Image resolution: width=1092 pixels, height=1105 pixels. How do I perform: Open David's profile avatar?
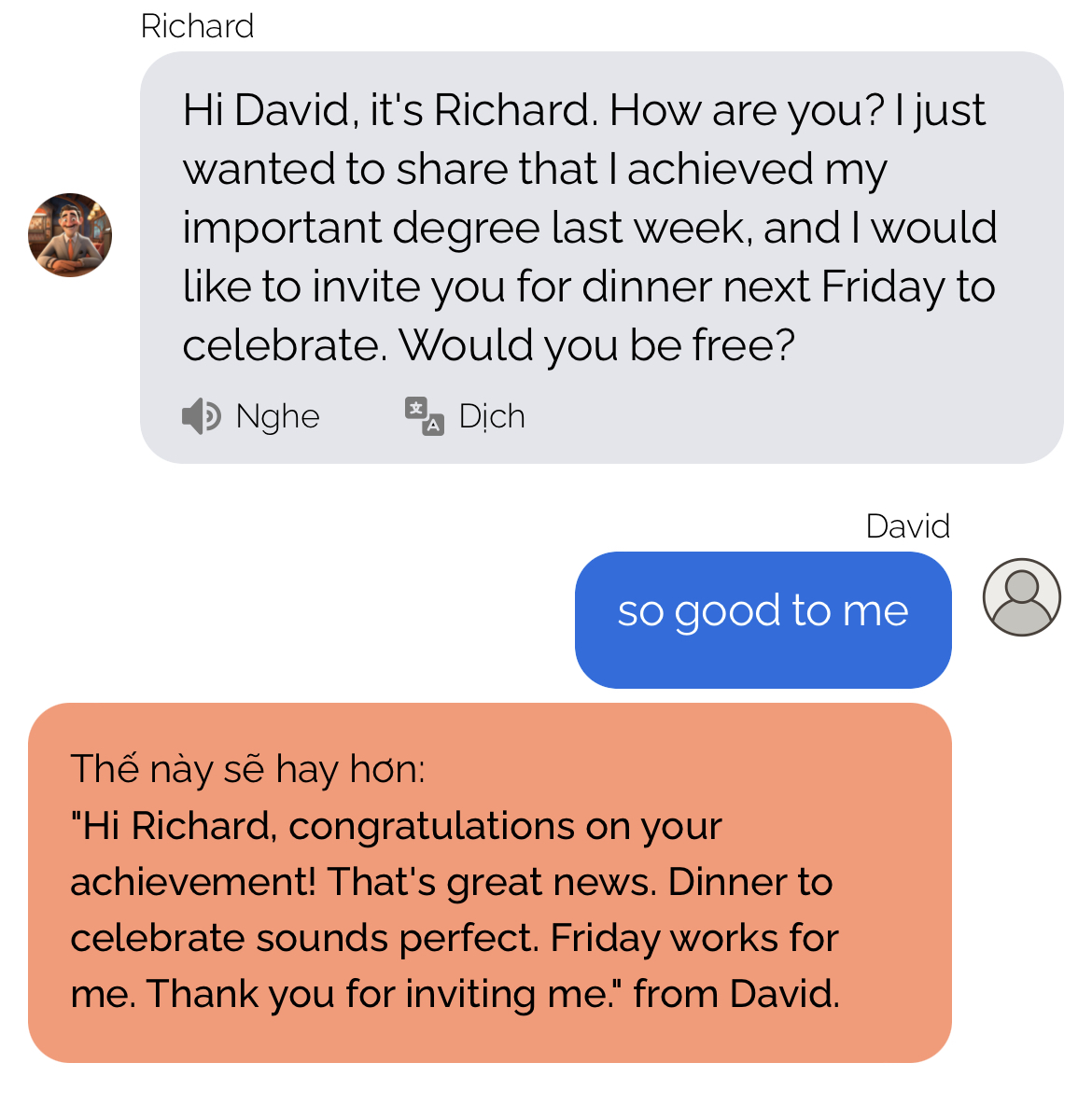1021,597
